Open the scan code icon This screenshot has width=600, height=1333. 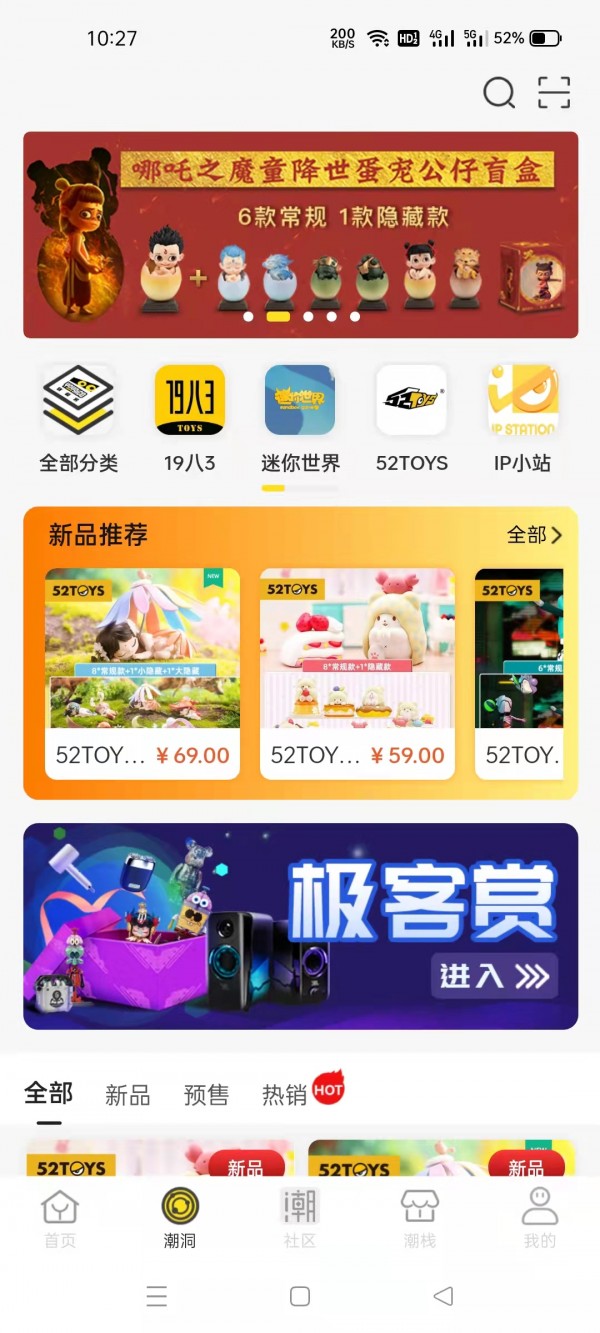554,92
